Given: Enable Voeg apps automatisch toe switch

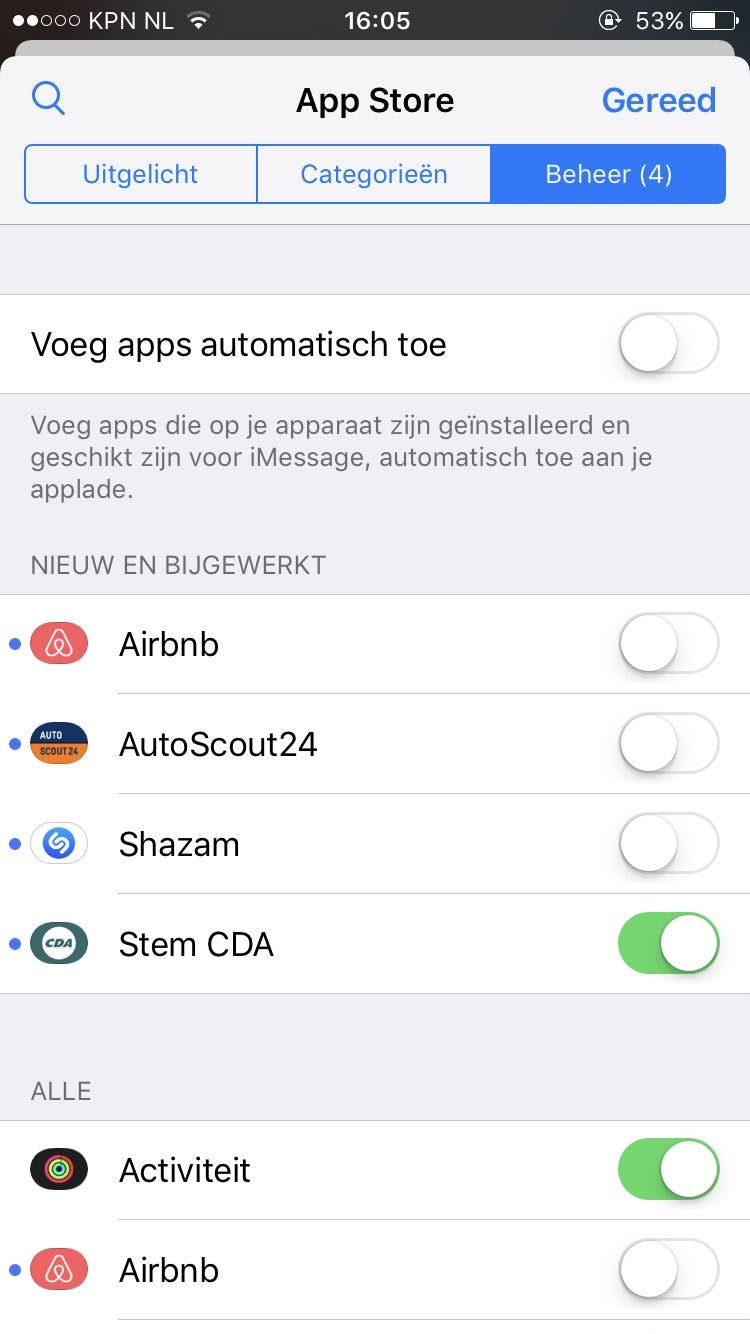Looking at the screenshot, I should pyautogui.click(x=668, y=344).
